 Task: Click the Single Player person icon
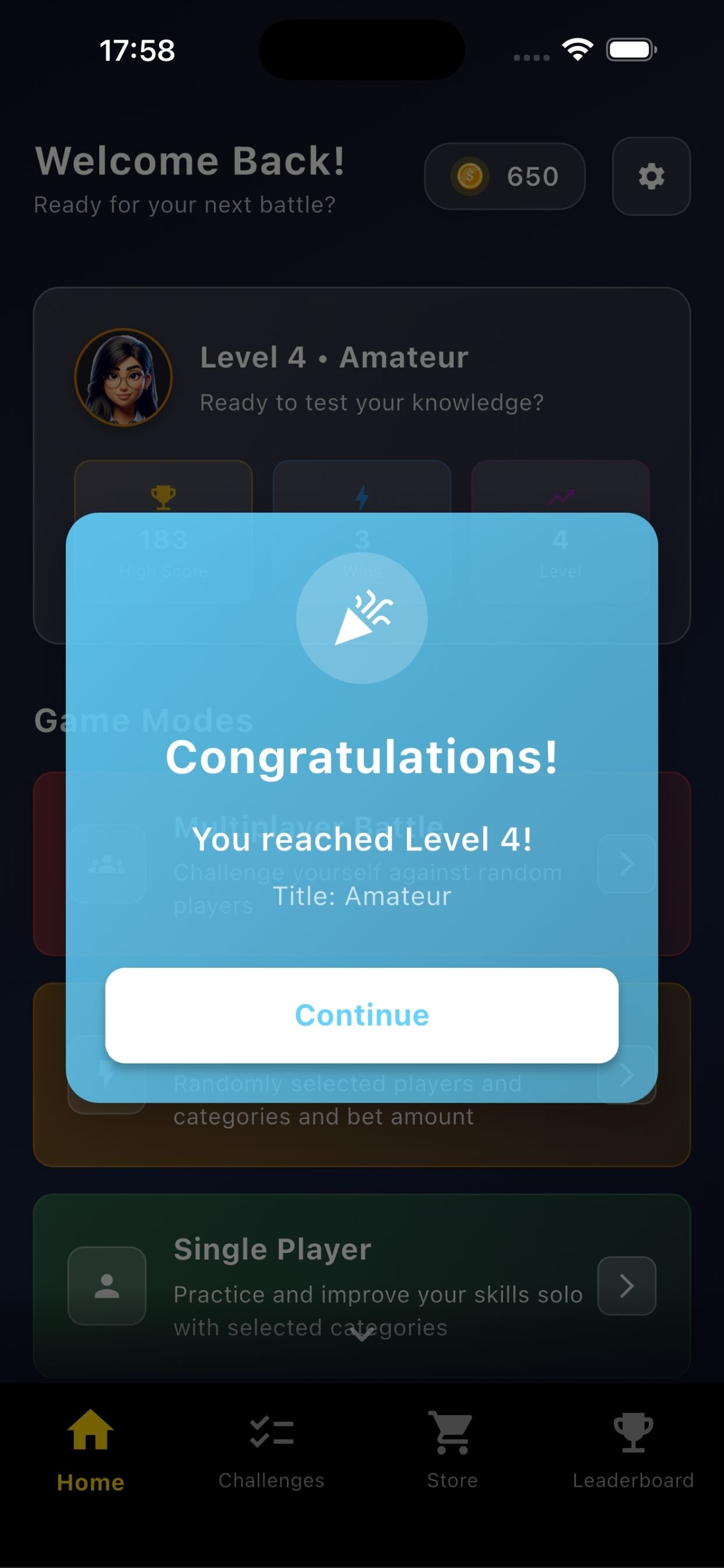[x=107, y=1286]
